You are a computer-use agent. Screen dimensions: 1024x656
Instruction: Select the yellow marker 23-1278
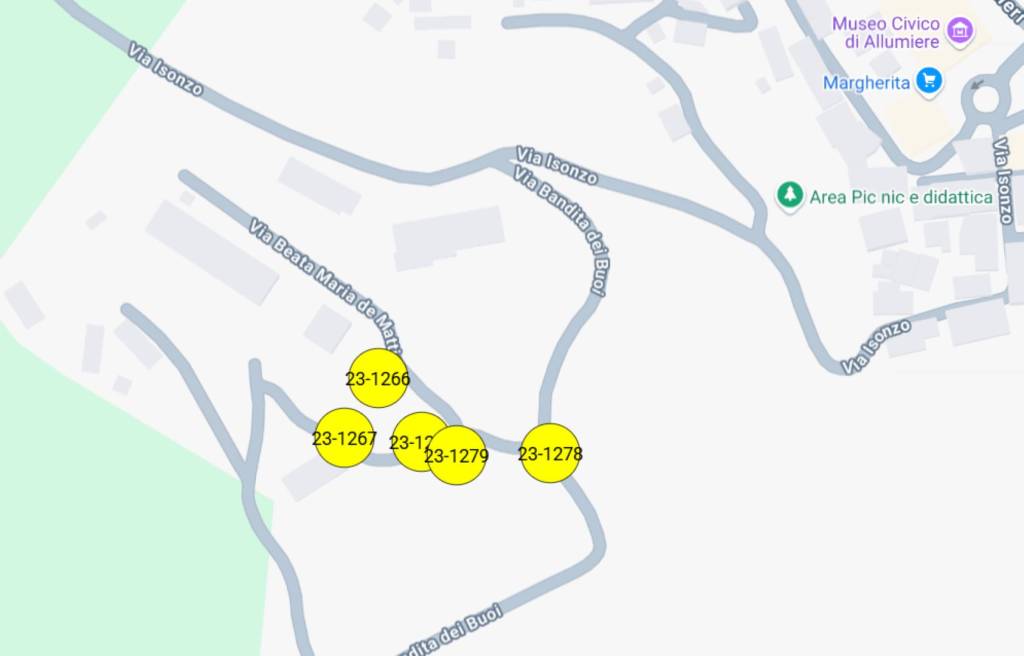pos(550,453)
